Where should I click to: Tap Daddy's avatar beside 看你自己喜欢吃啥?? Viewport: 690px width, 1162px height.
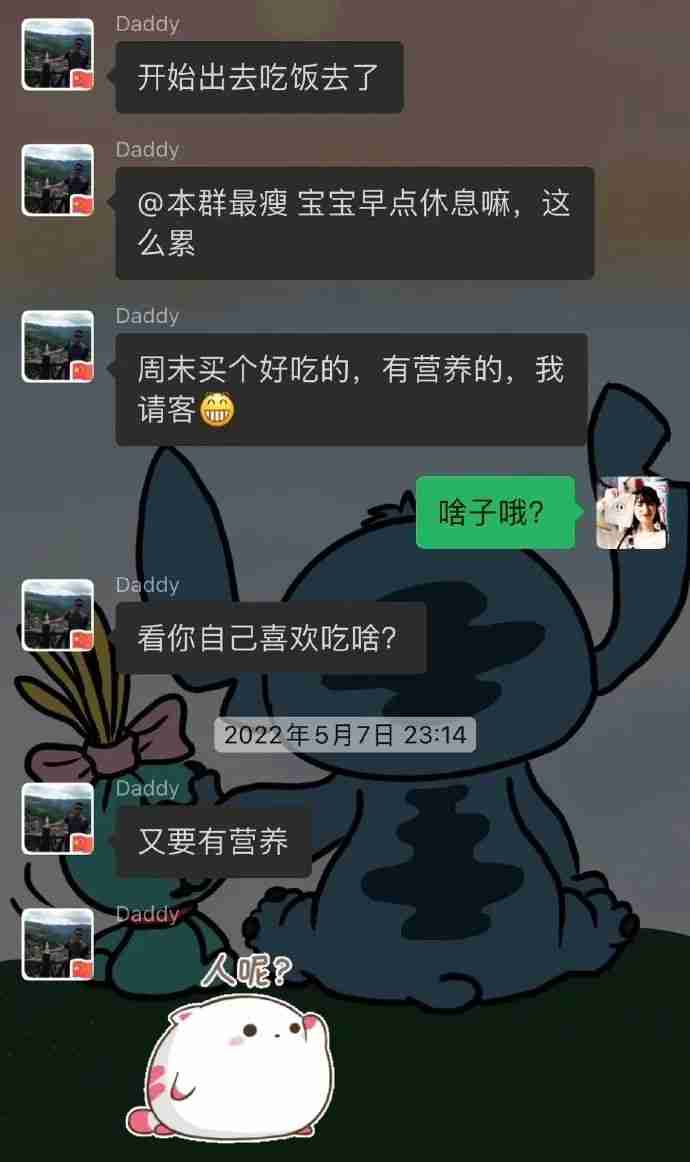point(58,614)
